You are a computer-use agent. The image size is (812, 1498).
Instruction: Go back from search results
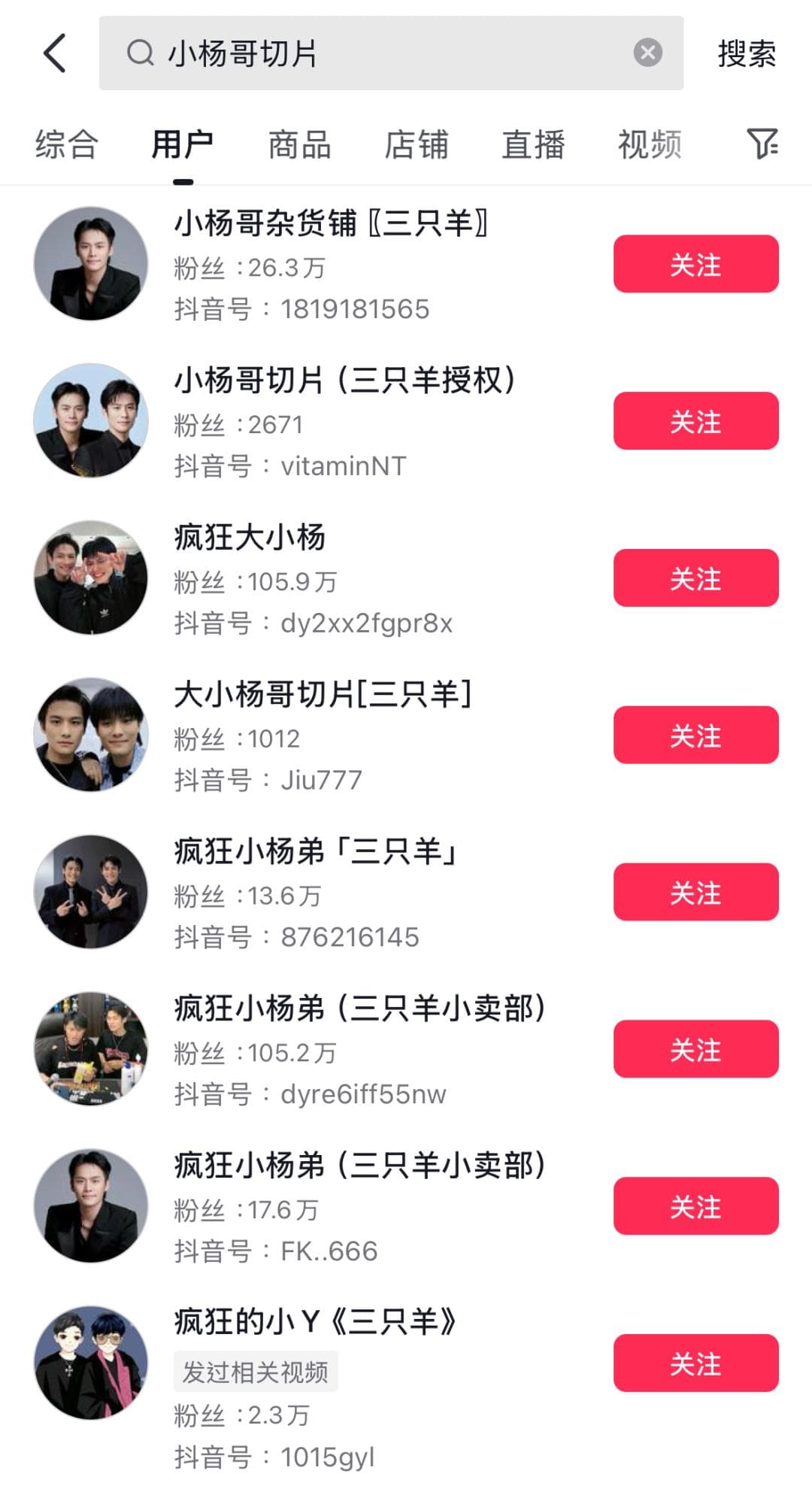click(x=54, y=53)
